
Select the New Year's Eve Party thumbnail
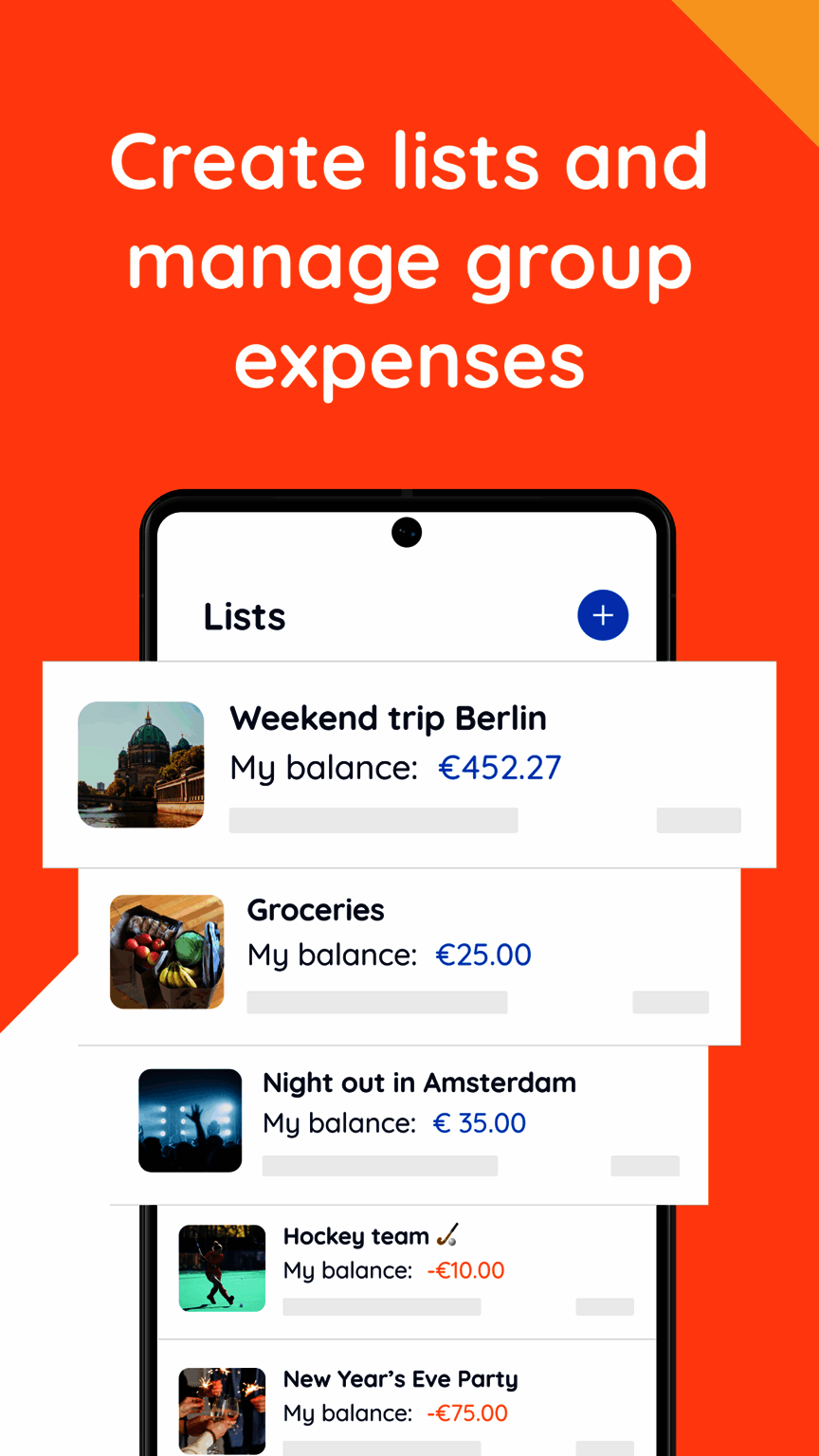click(221, 1411)
